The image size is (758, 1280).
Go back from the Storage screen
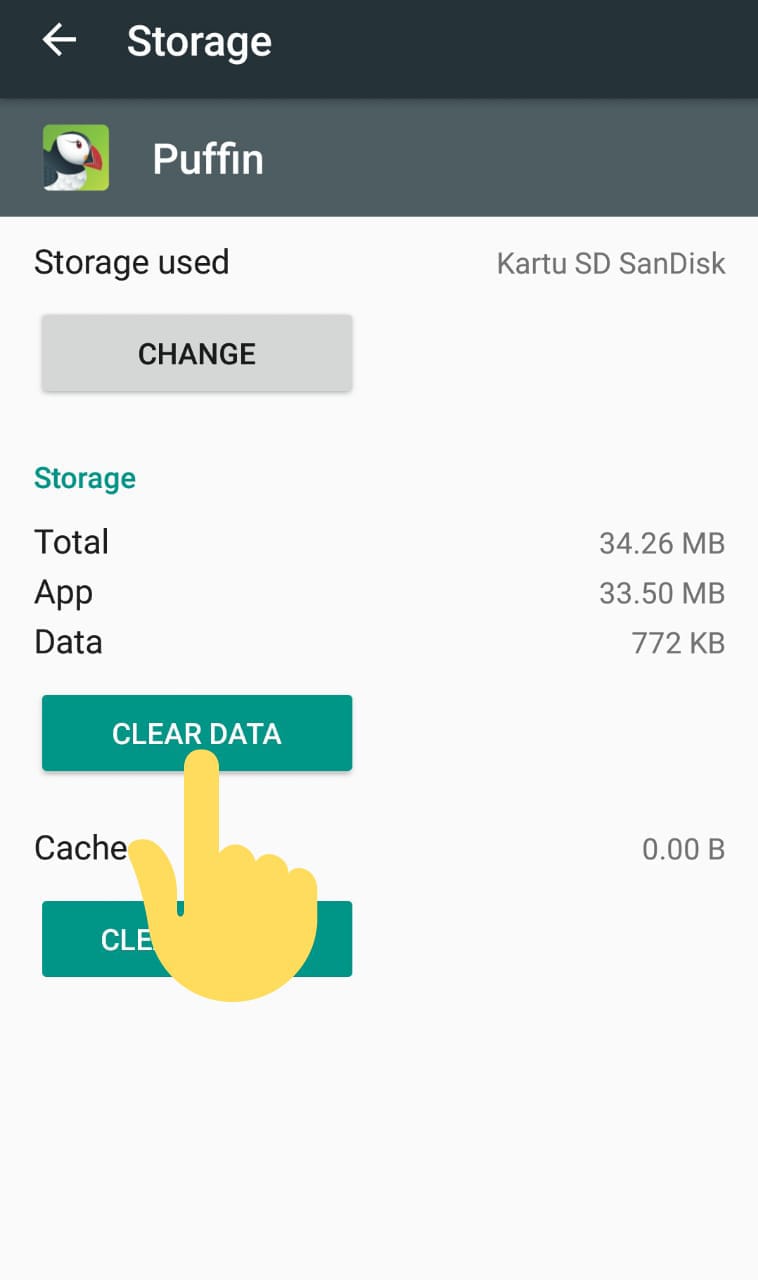59,41
